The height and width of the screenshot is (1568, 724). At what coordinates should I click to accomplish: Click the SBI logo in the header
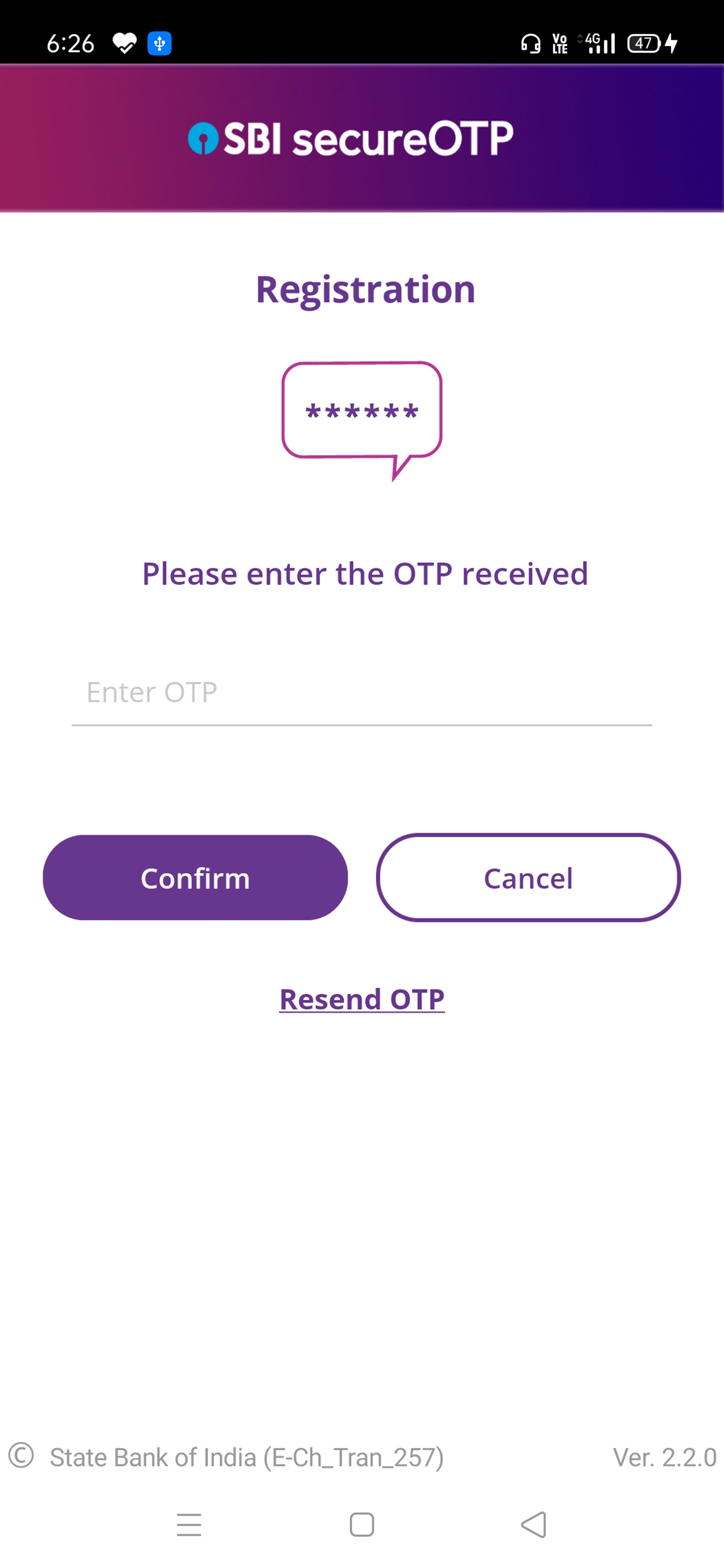[203, 139]
